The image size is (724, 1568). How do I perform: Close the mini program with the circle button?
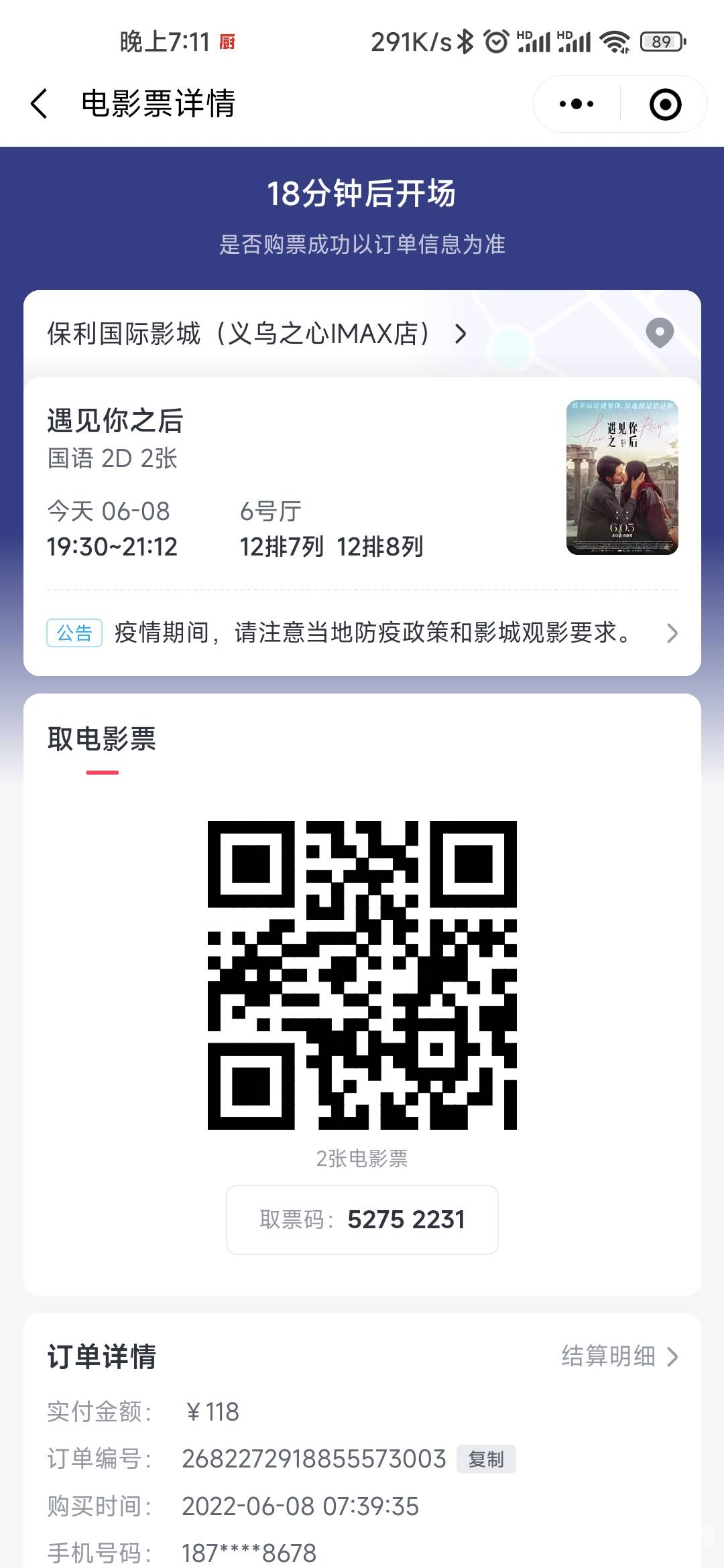pyautogui.click(x=665, y=105)
